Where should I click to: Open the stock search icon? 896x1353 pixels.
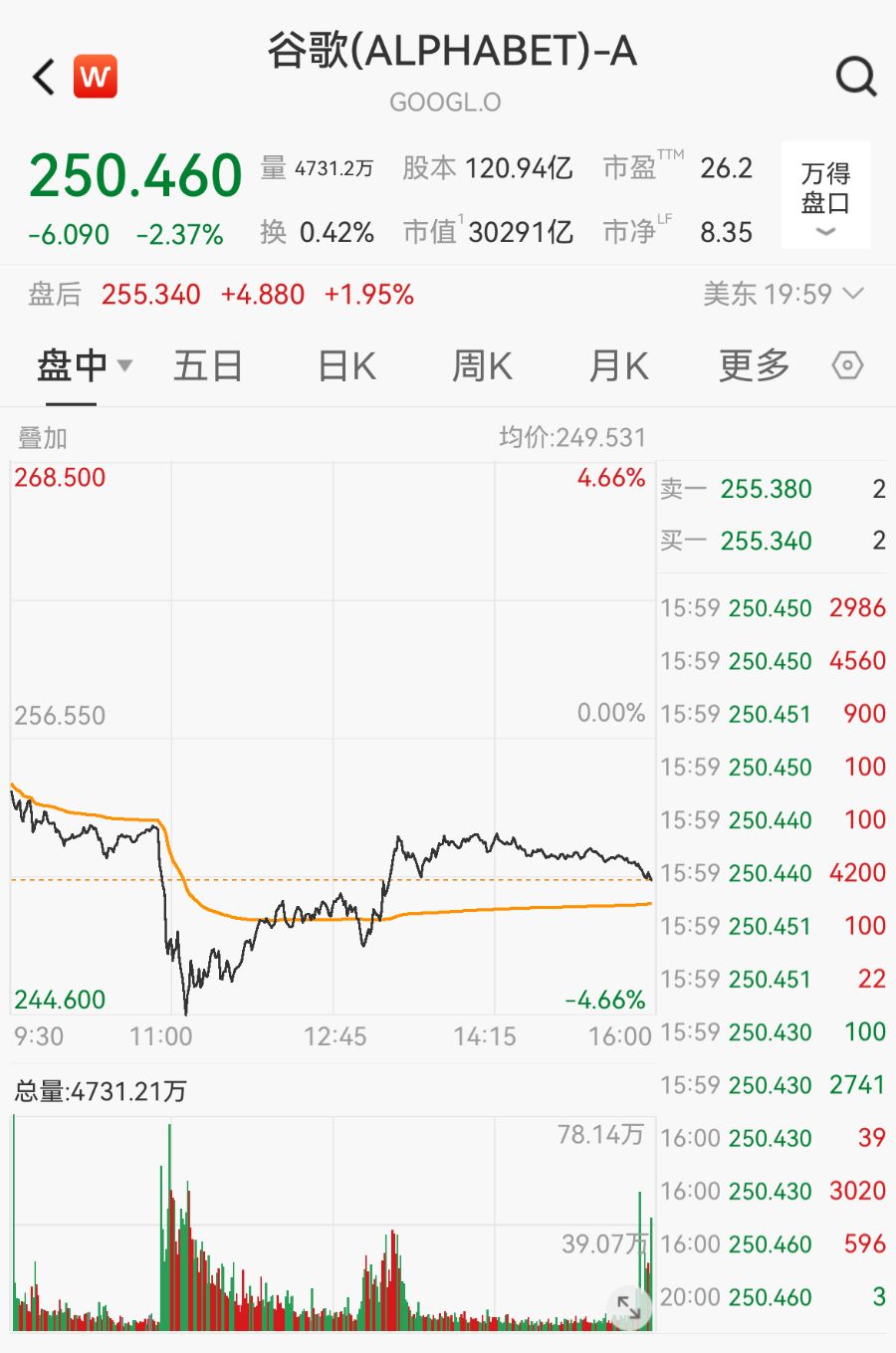click(855, 76)
